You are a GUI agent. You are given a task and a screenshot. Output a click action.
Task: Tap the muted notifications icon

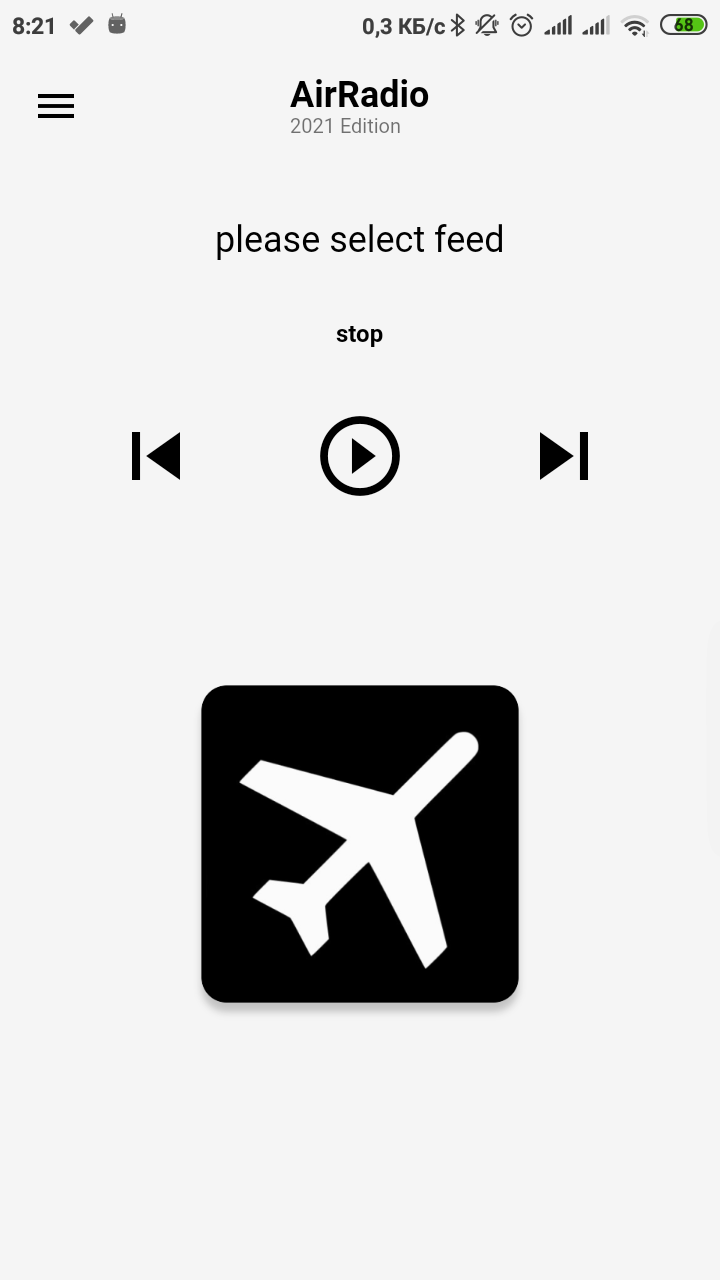pyautogui.click(x=487, y=25)
